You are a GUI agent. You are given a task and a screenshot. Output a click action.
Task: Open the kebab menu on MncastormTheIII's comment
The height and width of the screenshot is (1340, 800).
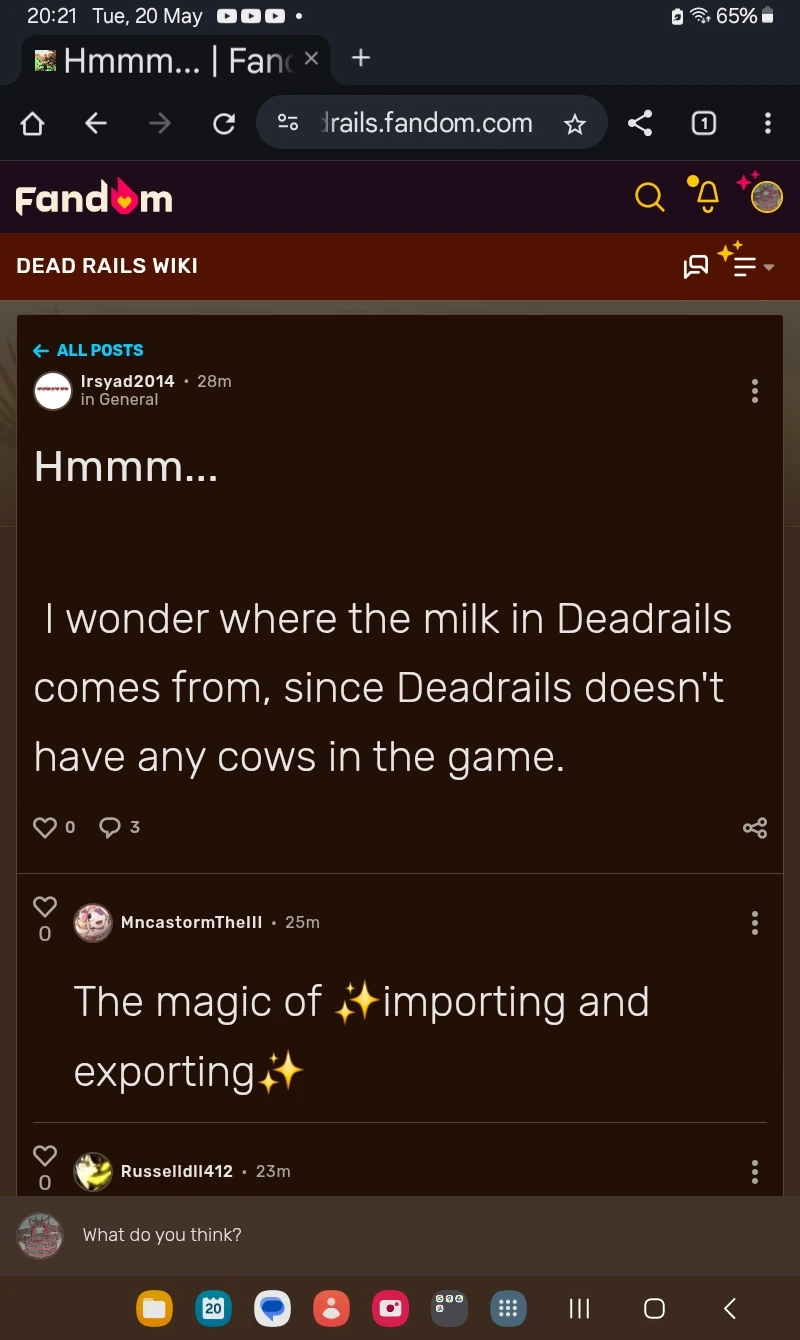tap(755, 922)
